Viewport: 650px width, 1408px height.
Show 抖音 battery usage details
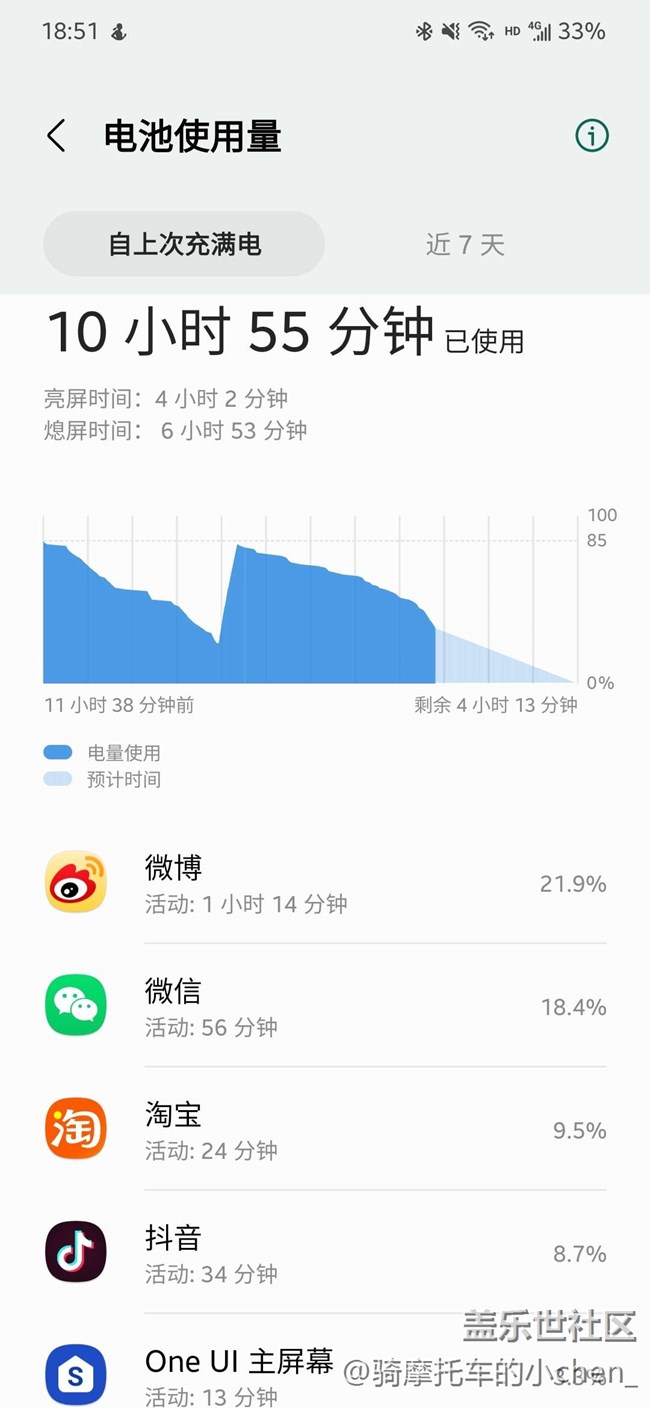pos(325,1253)
